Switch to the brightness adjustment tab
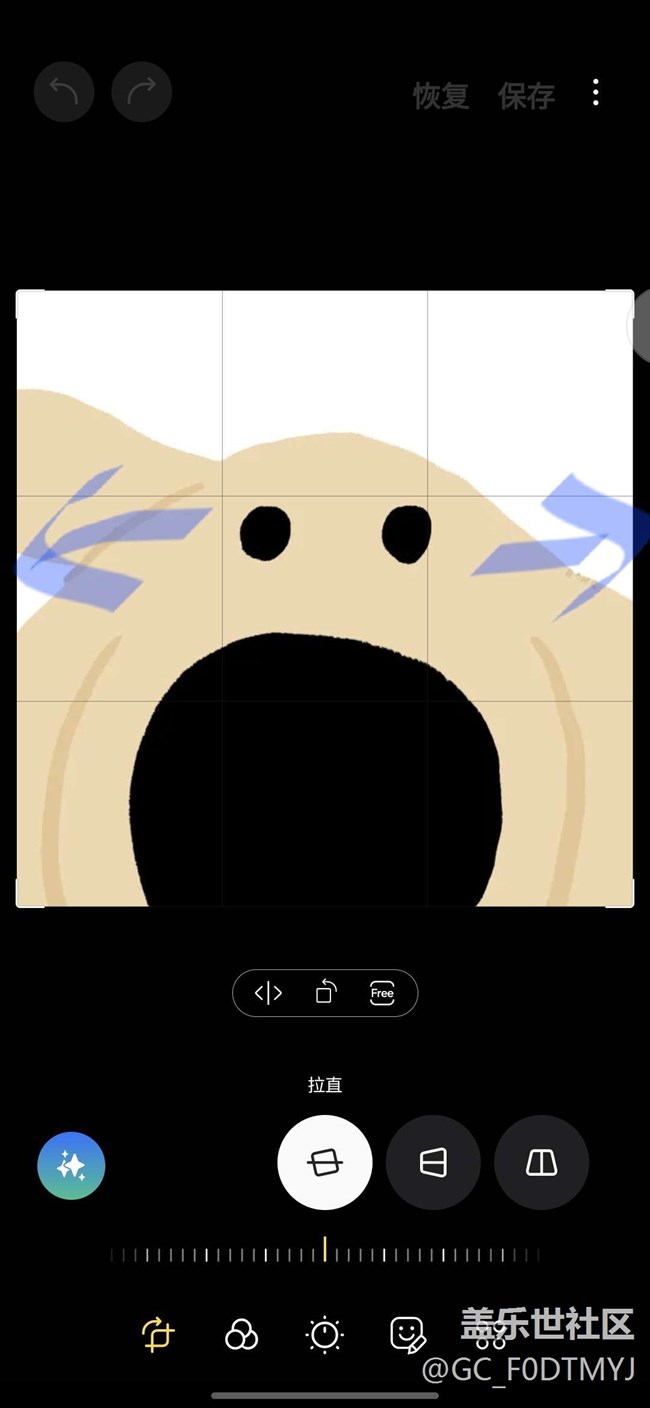The image size is (650, 1408). 325,1334
